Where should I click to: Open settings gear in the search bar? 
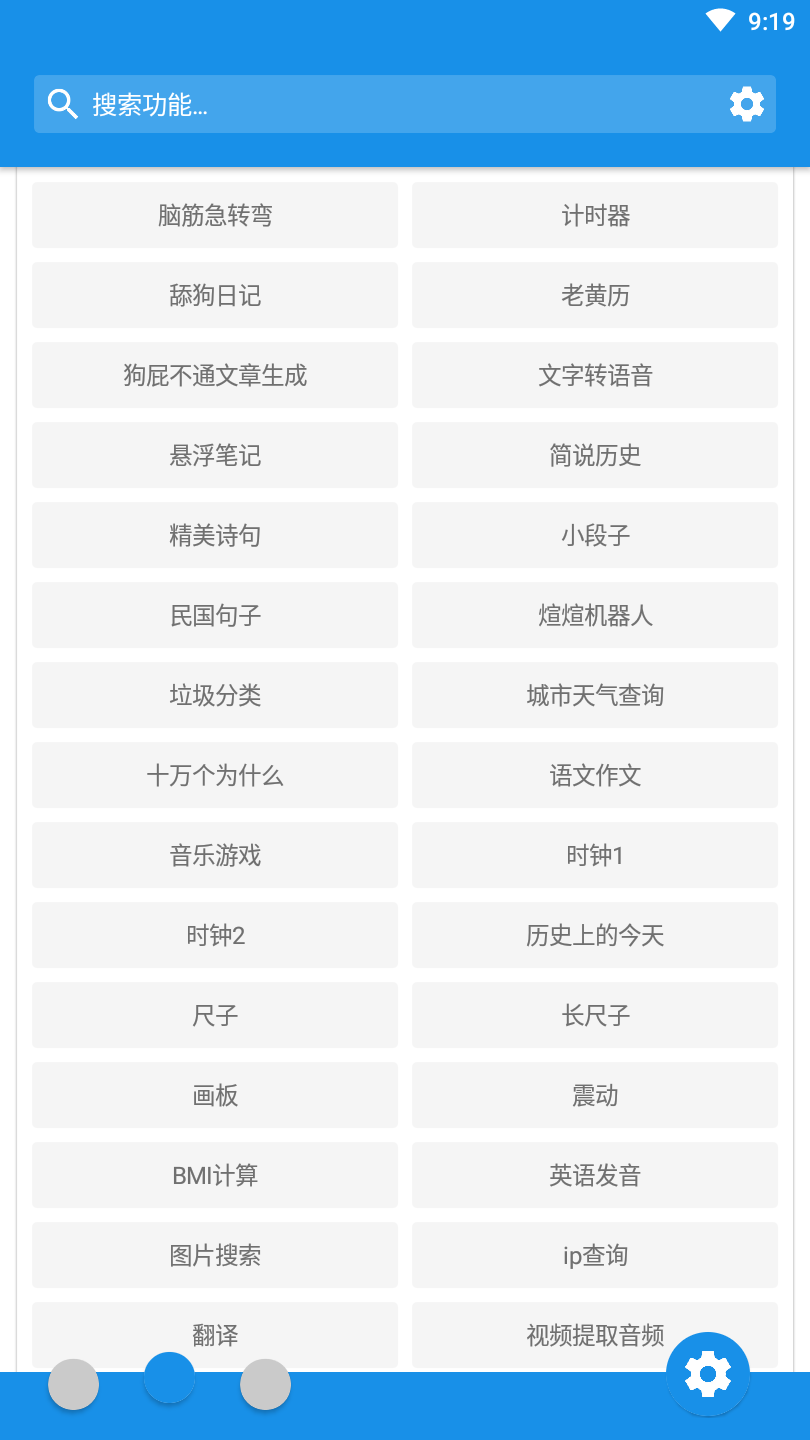pos(746,104)
